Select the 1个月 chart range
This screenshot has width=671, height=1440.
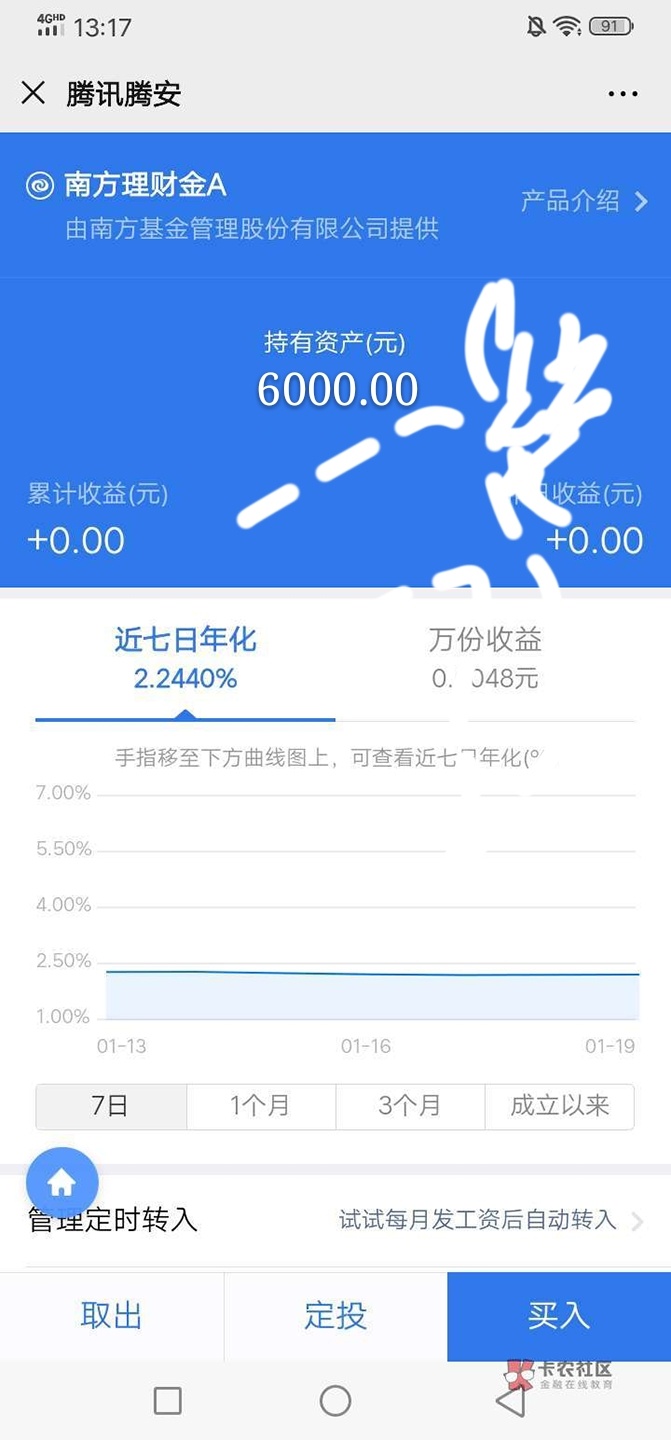[261, 1106]
